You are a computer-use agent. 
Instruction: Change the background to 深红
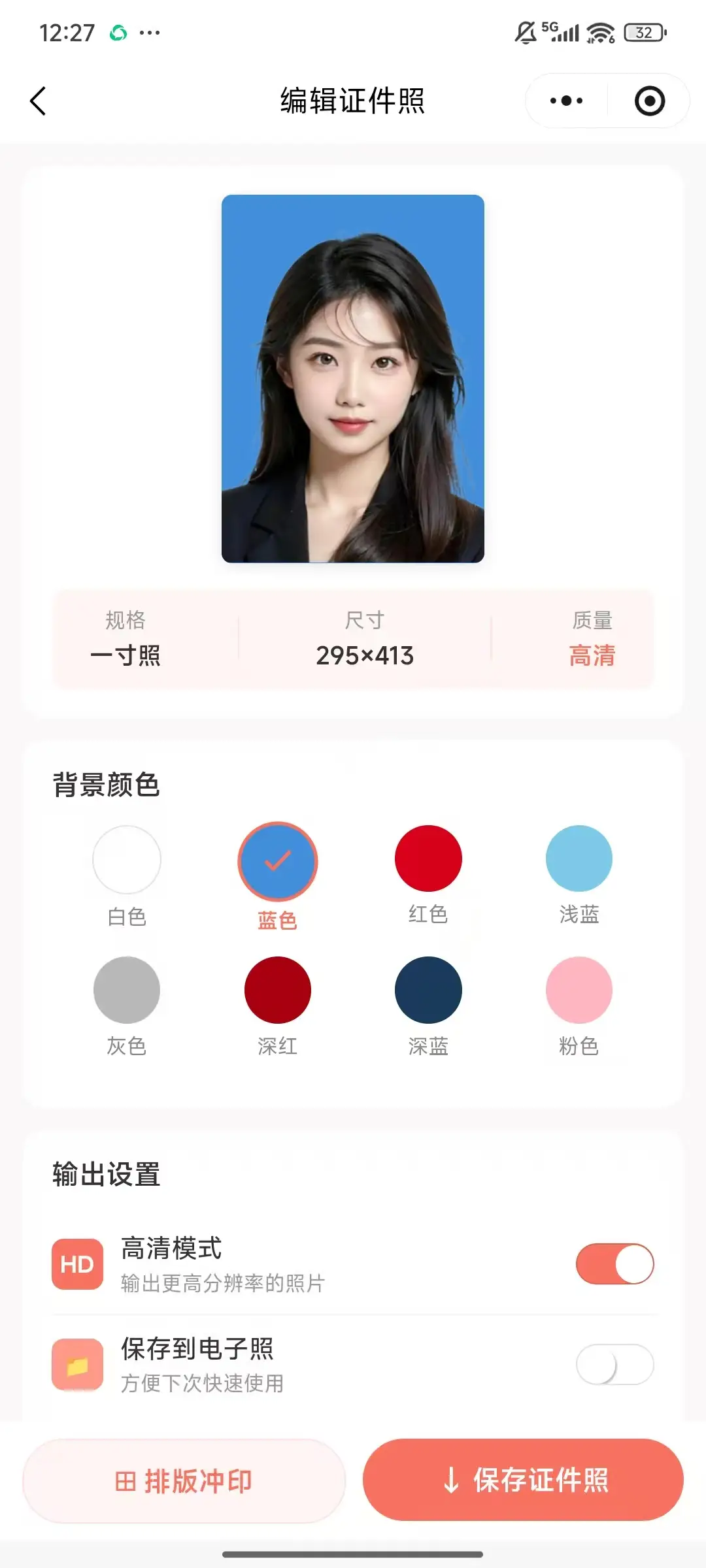278,990
